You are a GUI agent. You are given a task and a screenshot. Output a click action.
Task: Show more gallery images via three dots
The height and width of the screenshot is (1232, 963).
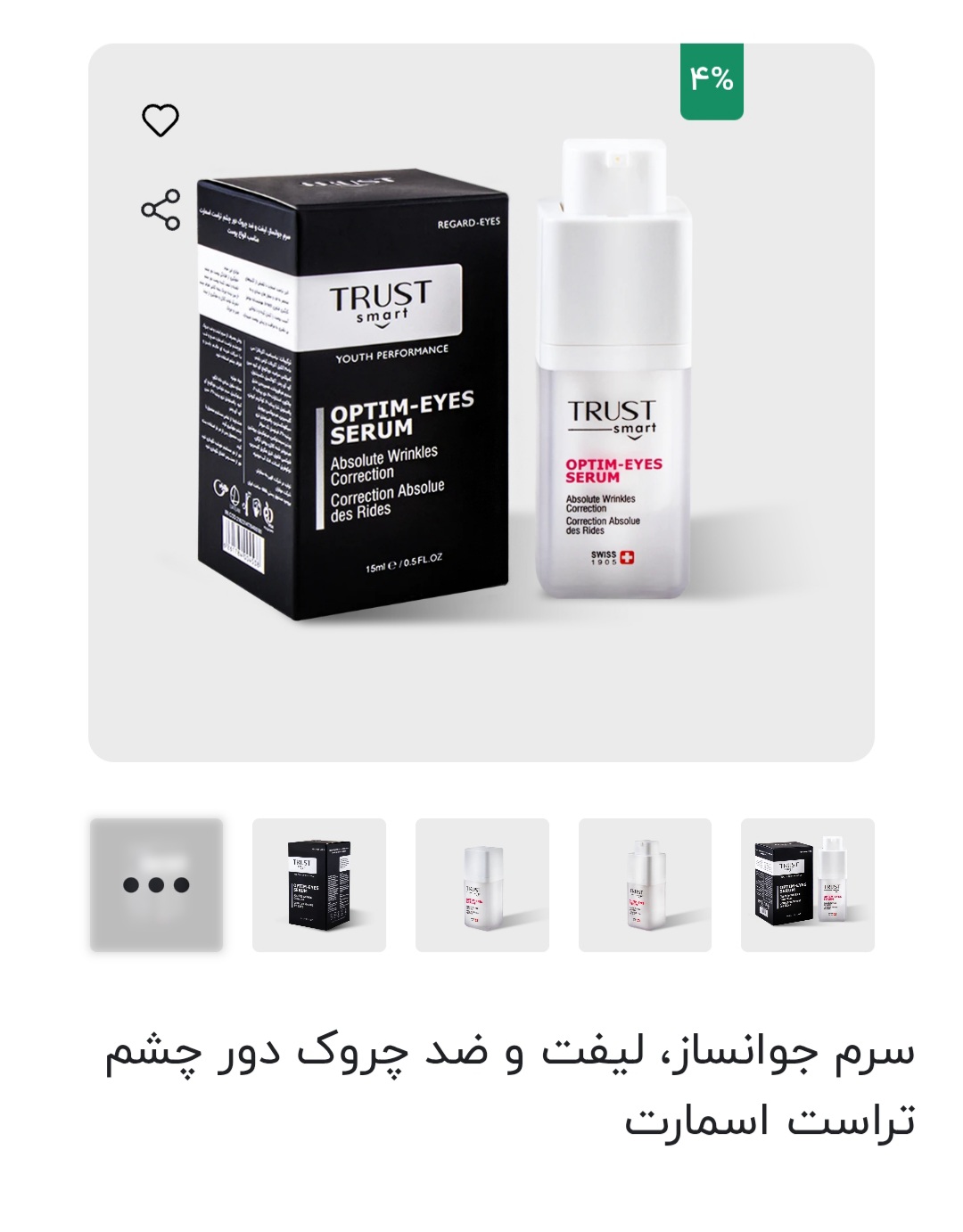click(156, 885)
